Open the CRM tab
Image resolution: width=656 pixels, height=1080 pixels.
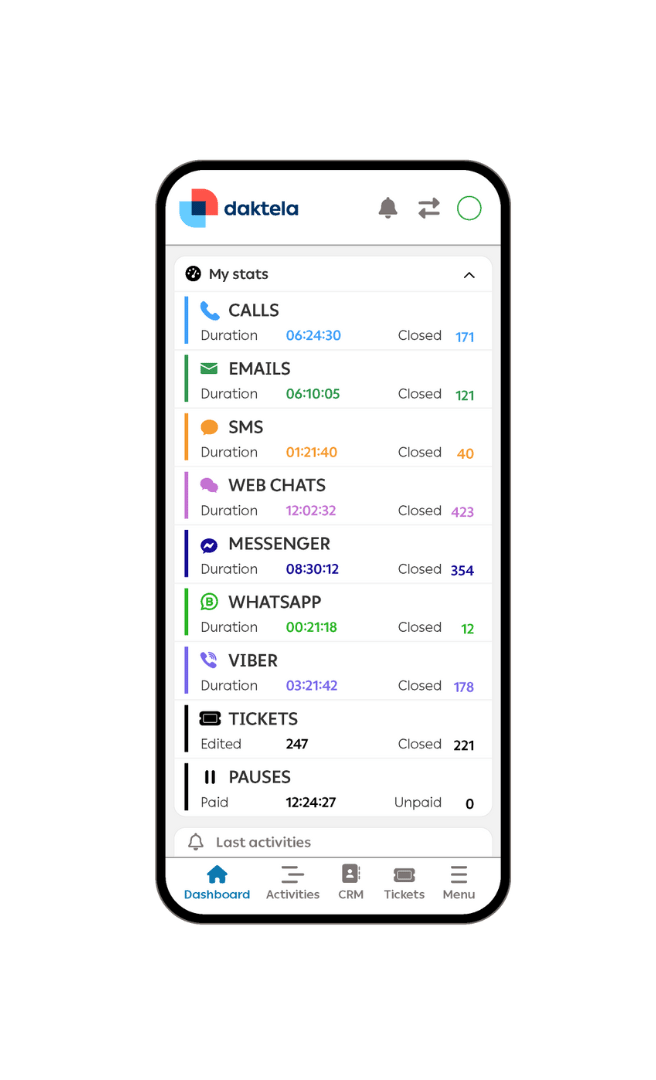pos(351,883)
